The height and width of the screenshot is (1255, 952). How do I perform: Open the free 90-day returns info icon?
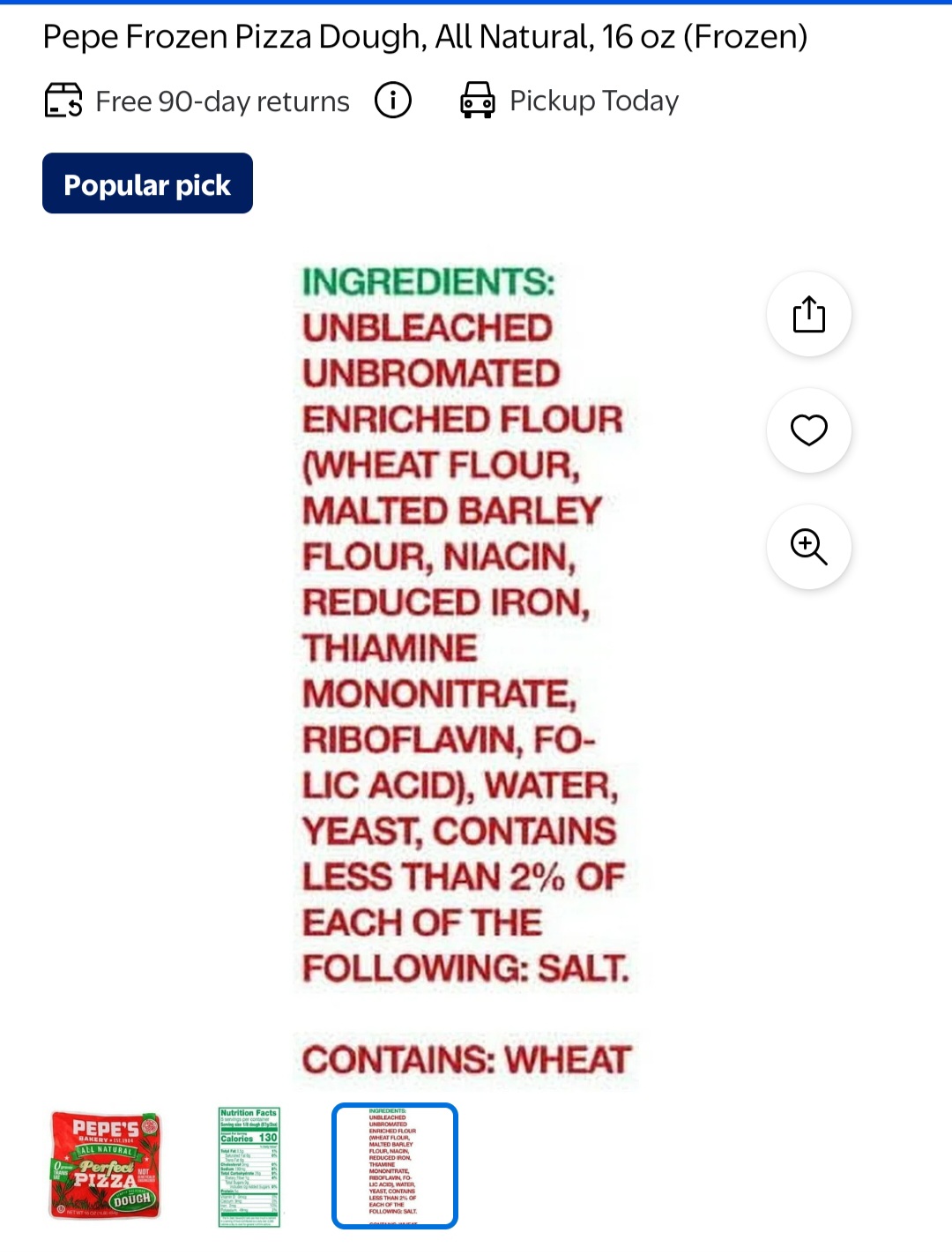(393, 101)
